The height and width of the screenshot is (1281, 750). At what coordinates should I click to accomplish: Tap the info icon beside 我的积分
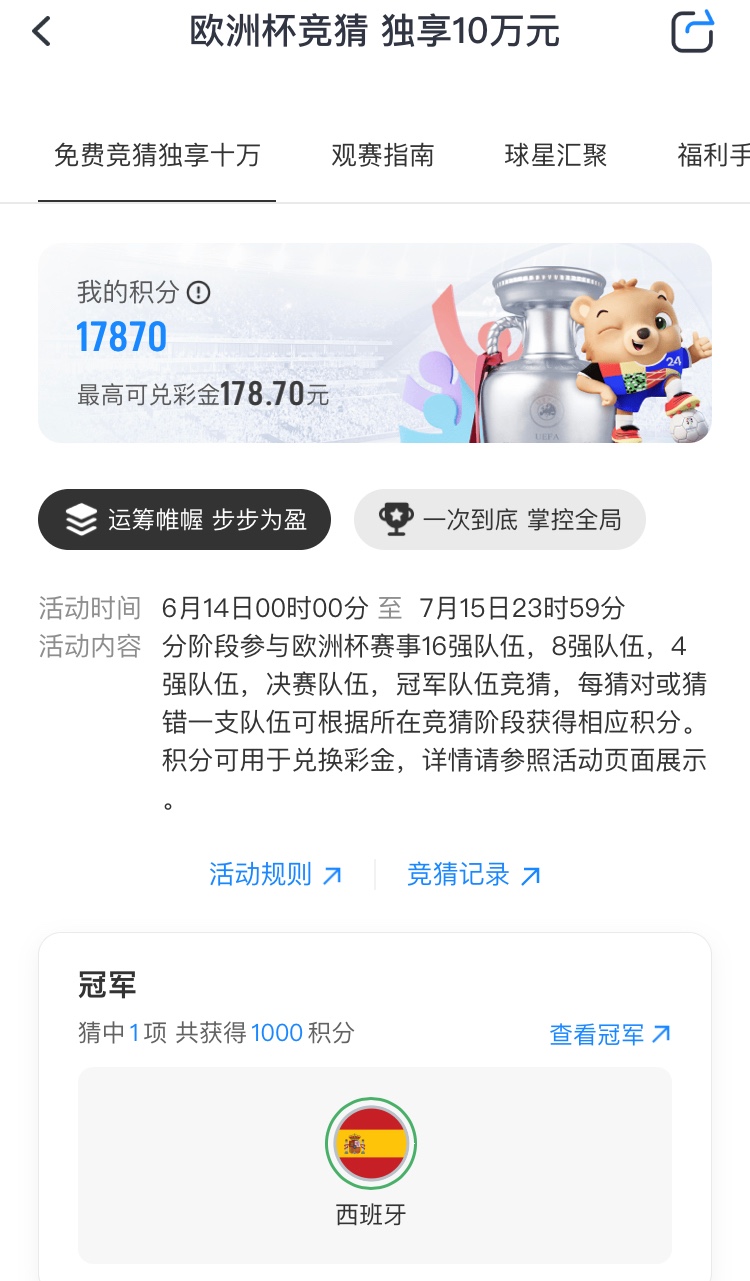pyautogui.click(x=200, y=292)
